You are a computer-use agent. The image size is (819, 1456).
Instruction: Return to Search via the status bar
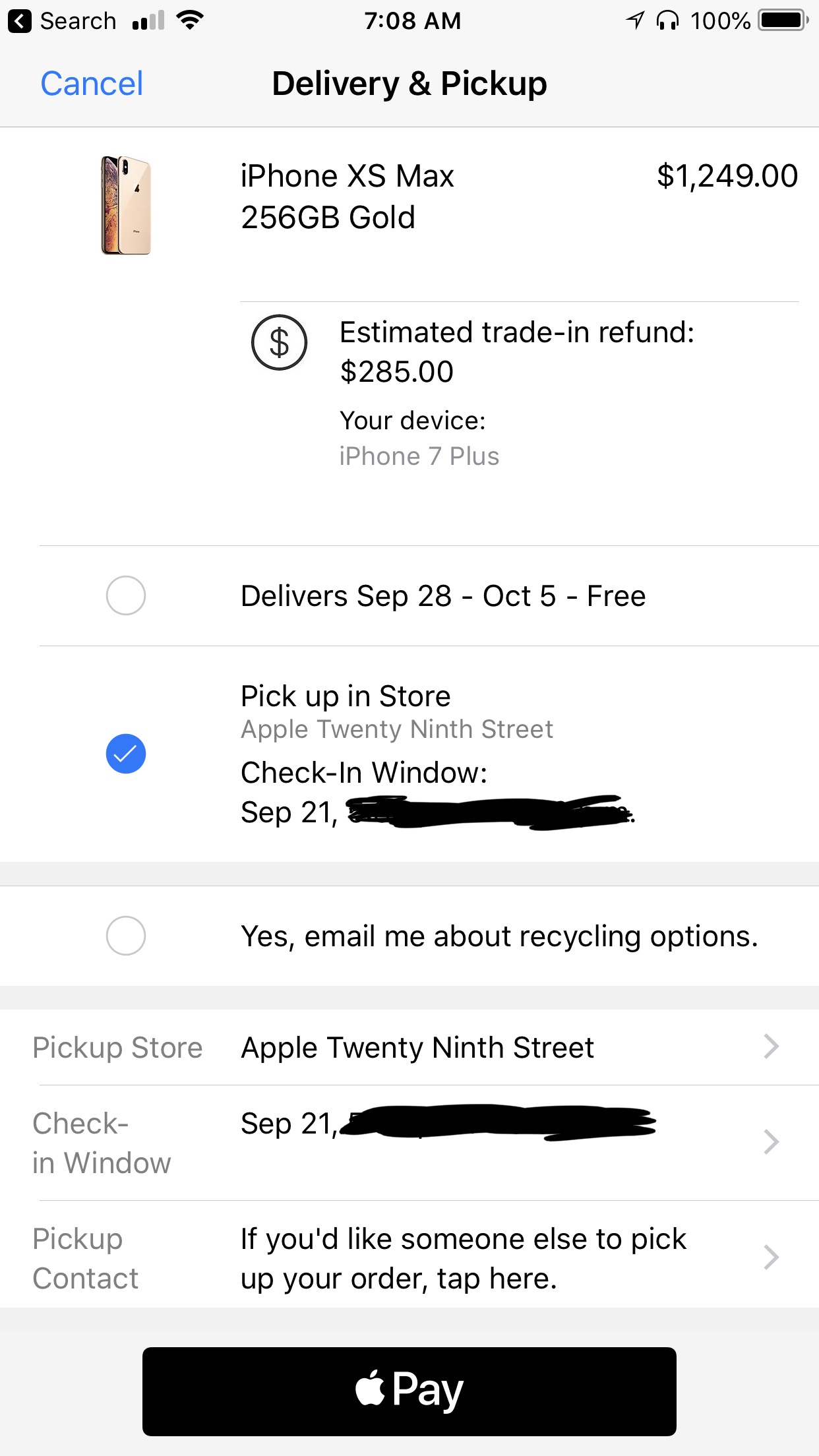[x=63, y=21]
